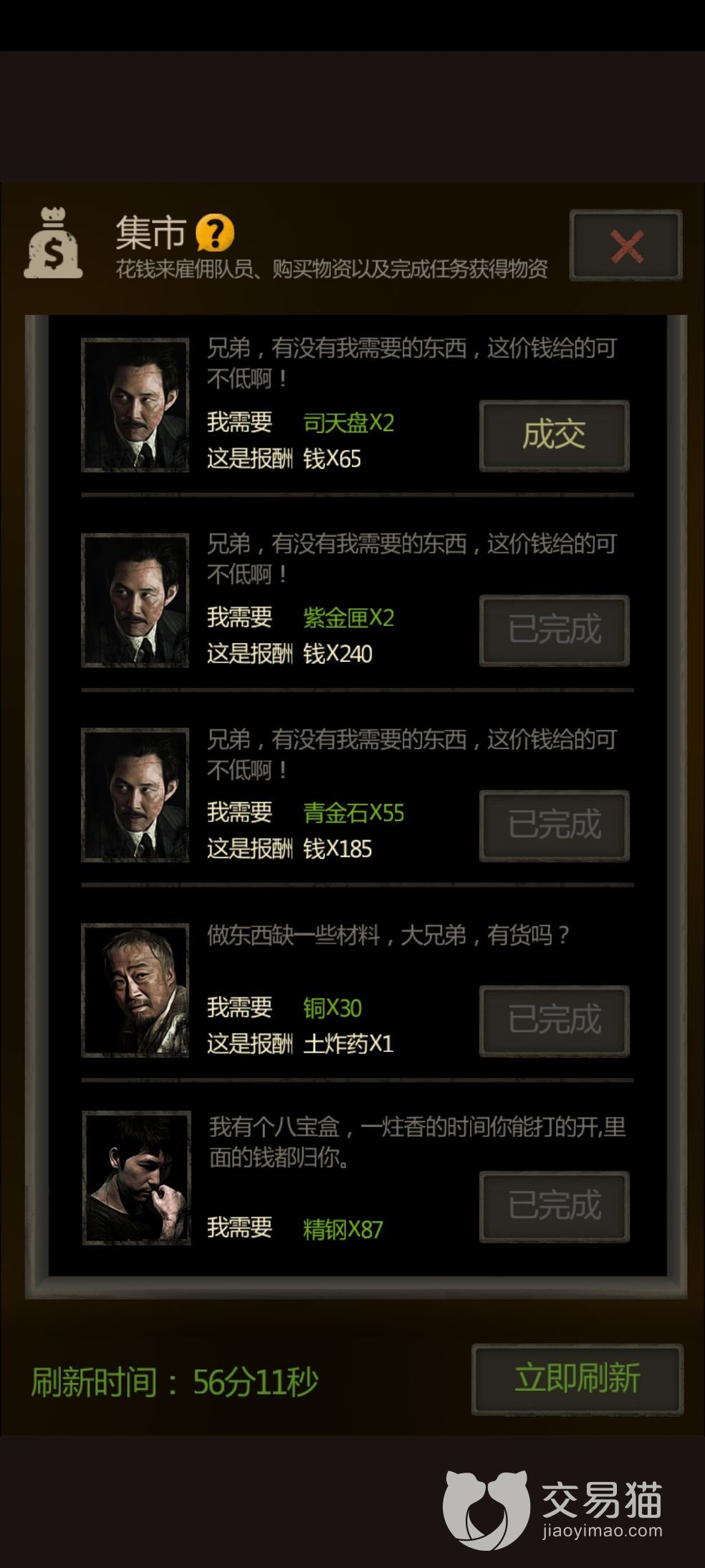This screenshot has height=1568, width=705.
Task: Refresh market now with 立即刷新
Action: pos(577,1379)
